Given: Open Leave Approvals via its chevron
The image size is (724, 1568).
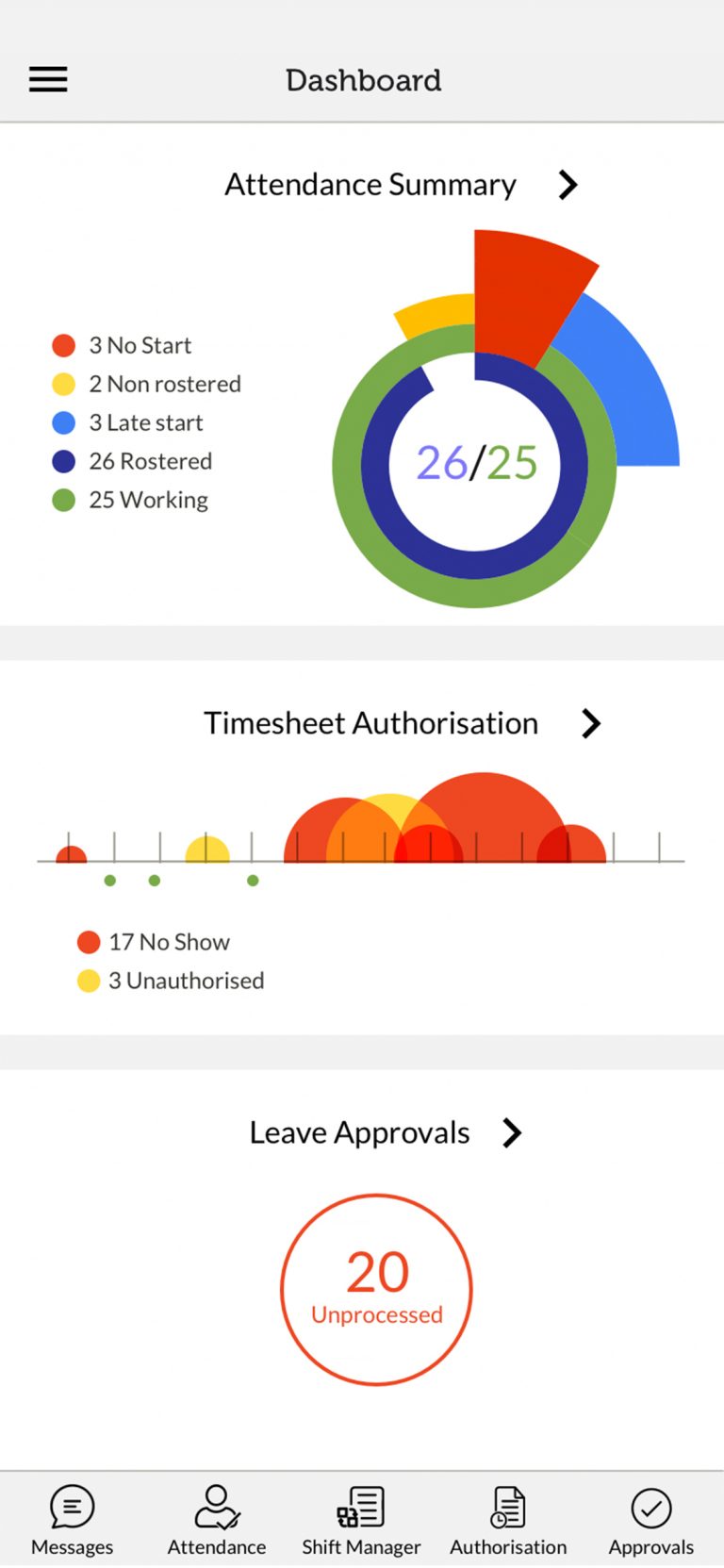Looking at the screenshot, I should click(x=512, y=1132).
